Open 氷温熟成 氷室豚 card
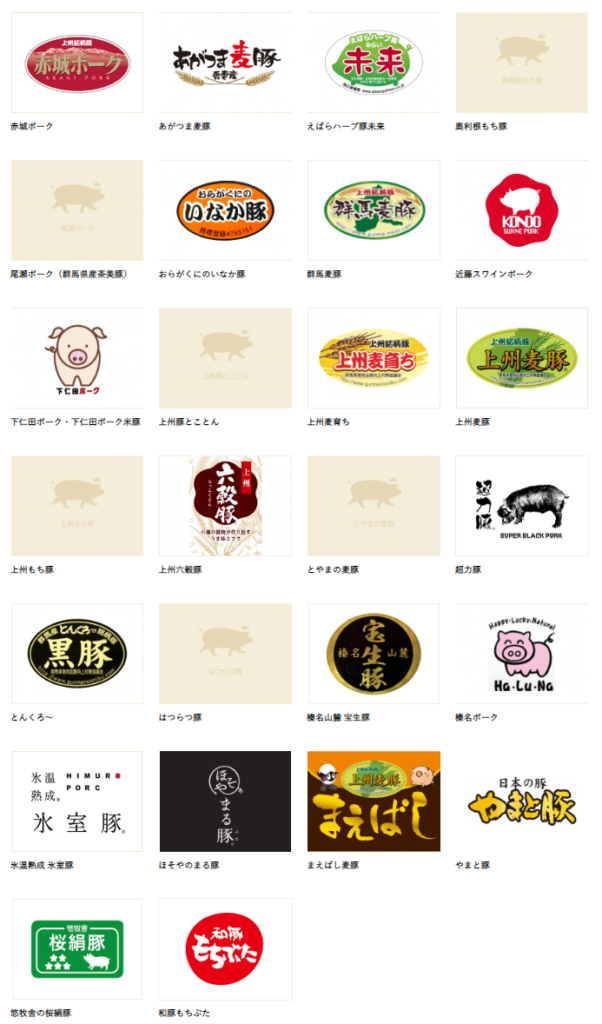The image size is (602, 1024). [x=77, y=802]
